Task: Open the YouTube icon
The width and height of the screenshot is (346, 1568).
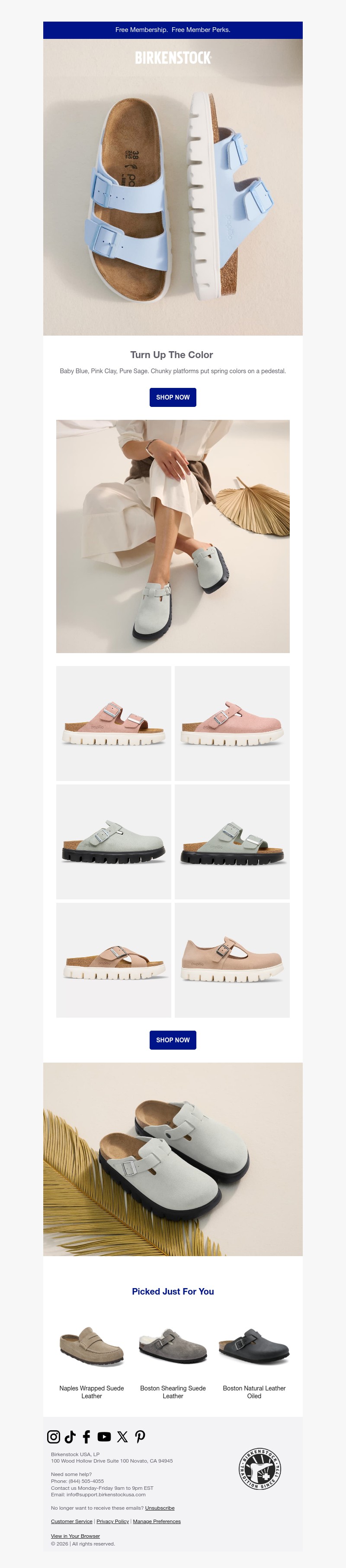Action: tap(104, 1437)
